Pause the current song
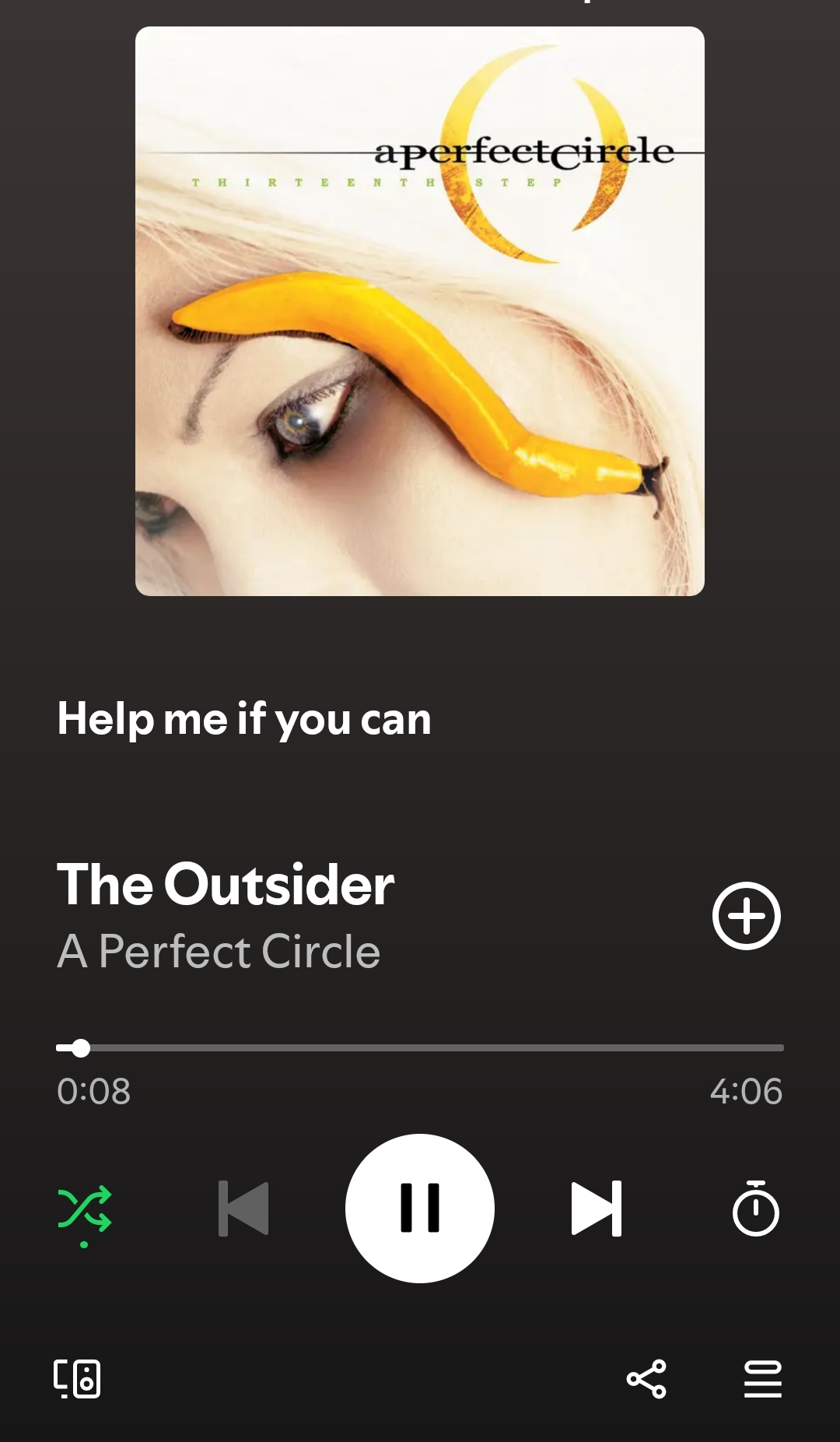This screenshot has width=840, height=1442. click(420, 1208)
